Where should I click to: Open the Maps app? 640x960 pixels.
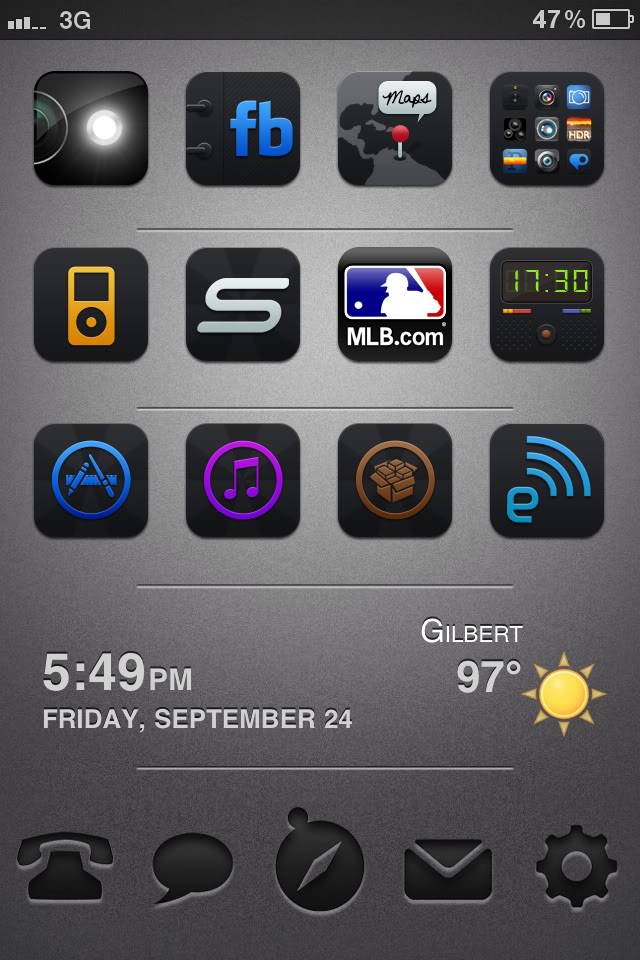[395, 129]
